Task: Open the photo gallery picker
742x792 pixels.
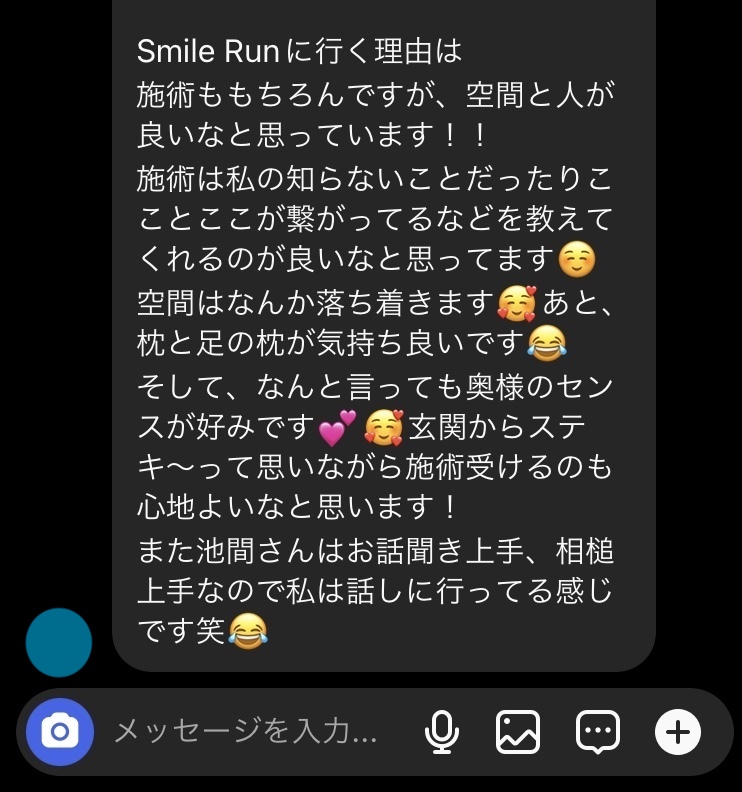Action: click(518, 732)
